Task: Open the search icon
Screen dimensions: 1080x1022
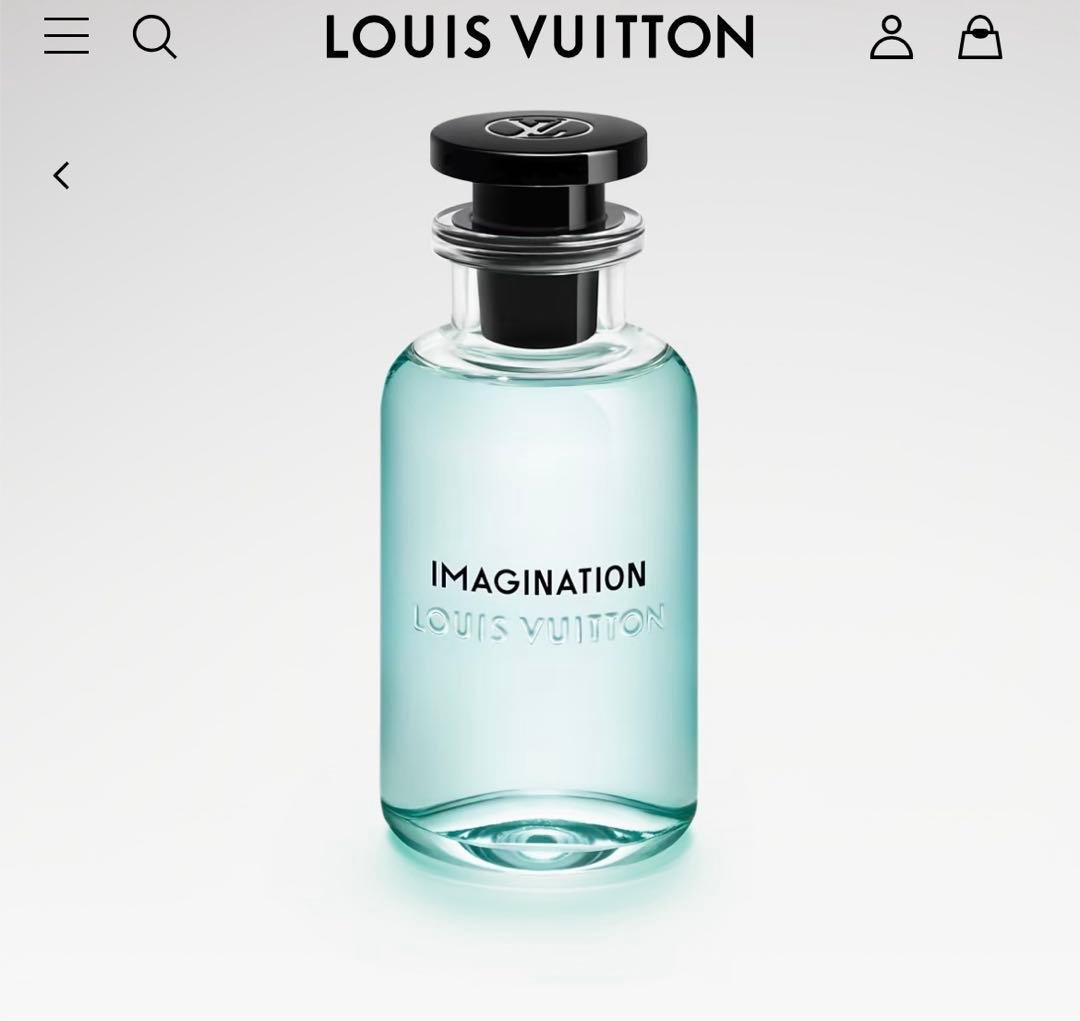Action: point(154,38)
